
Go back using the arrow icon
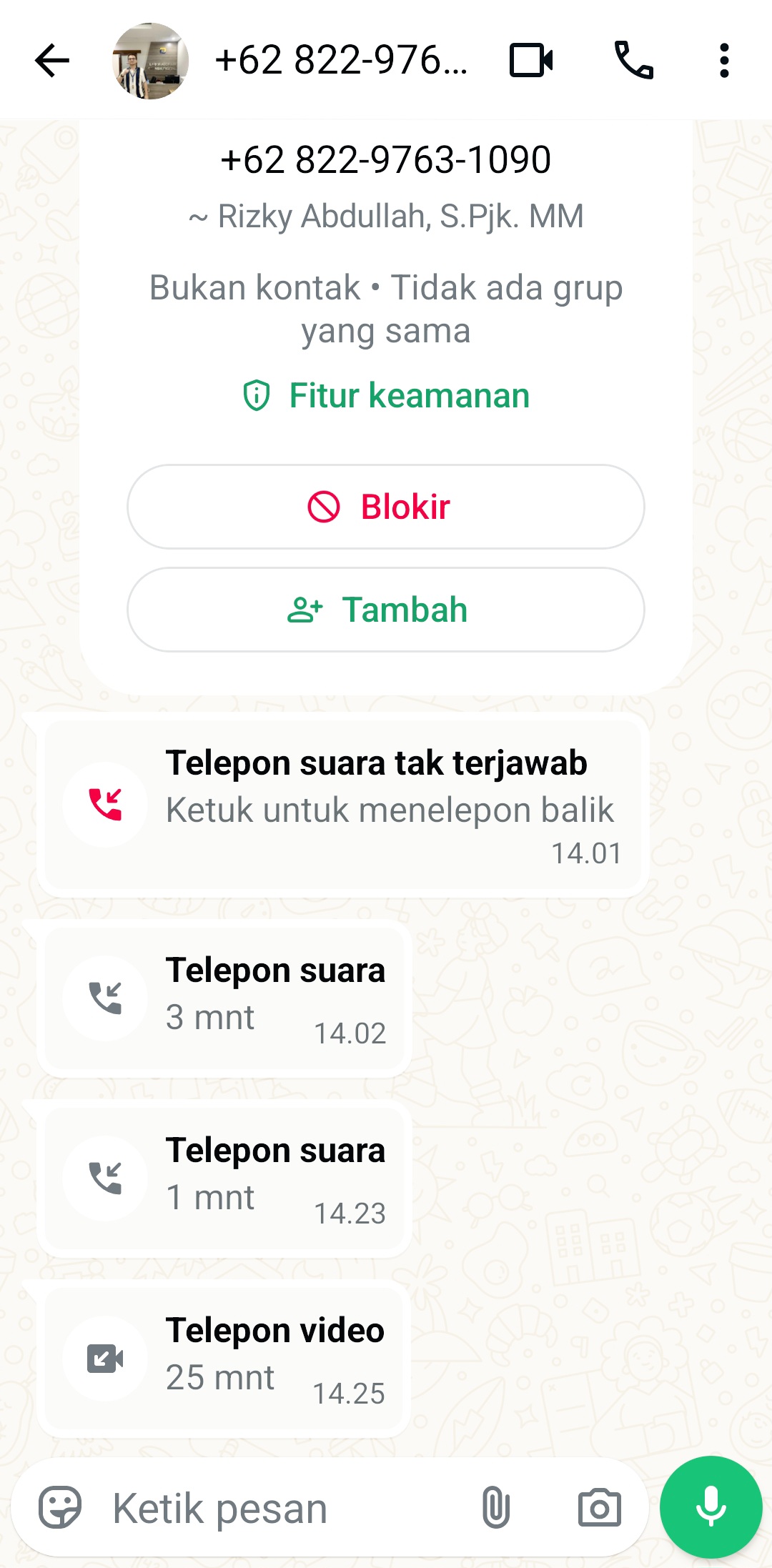(x=51, y=60)
